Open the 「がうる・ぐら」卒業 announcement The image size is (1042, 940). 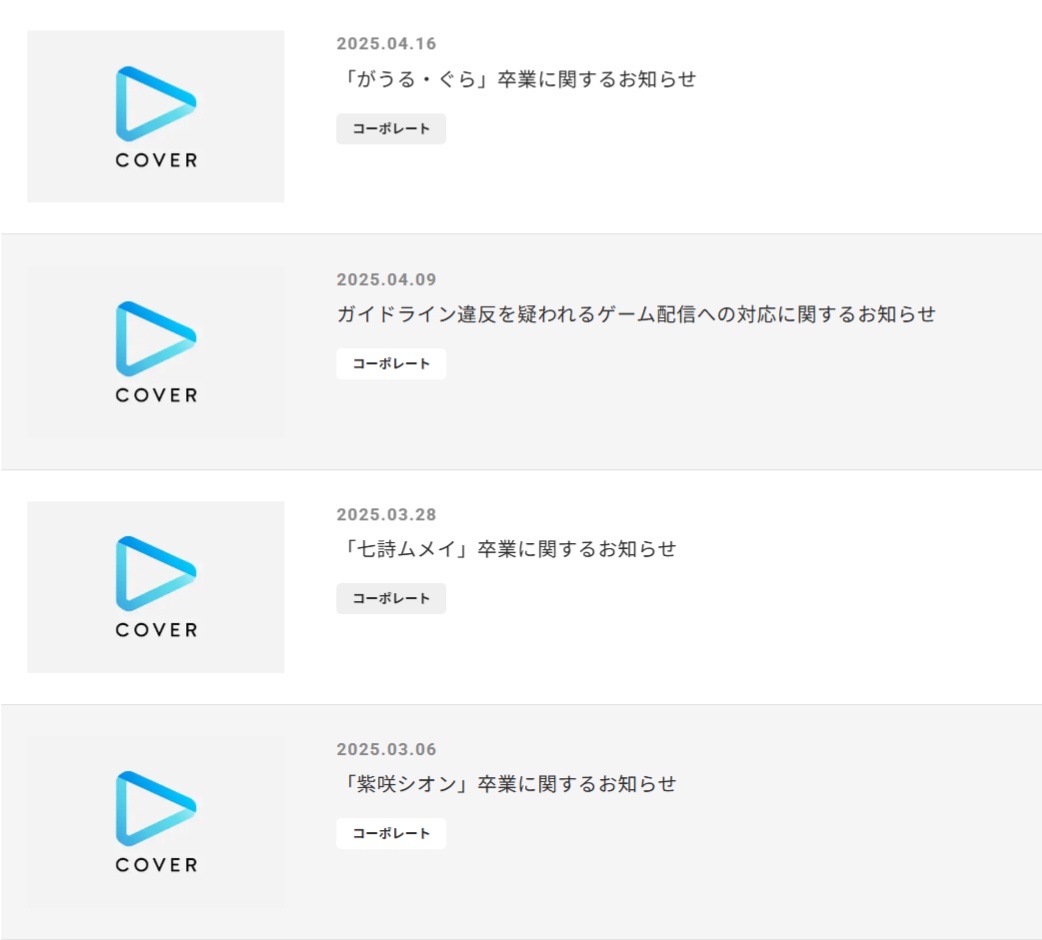[x=516, y=79]
